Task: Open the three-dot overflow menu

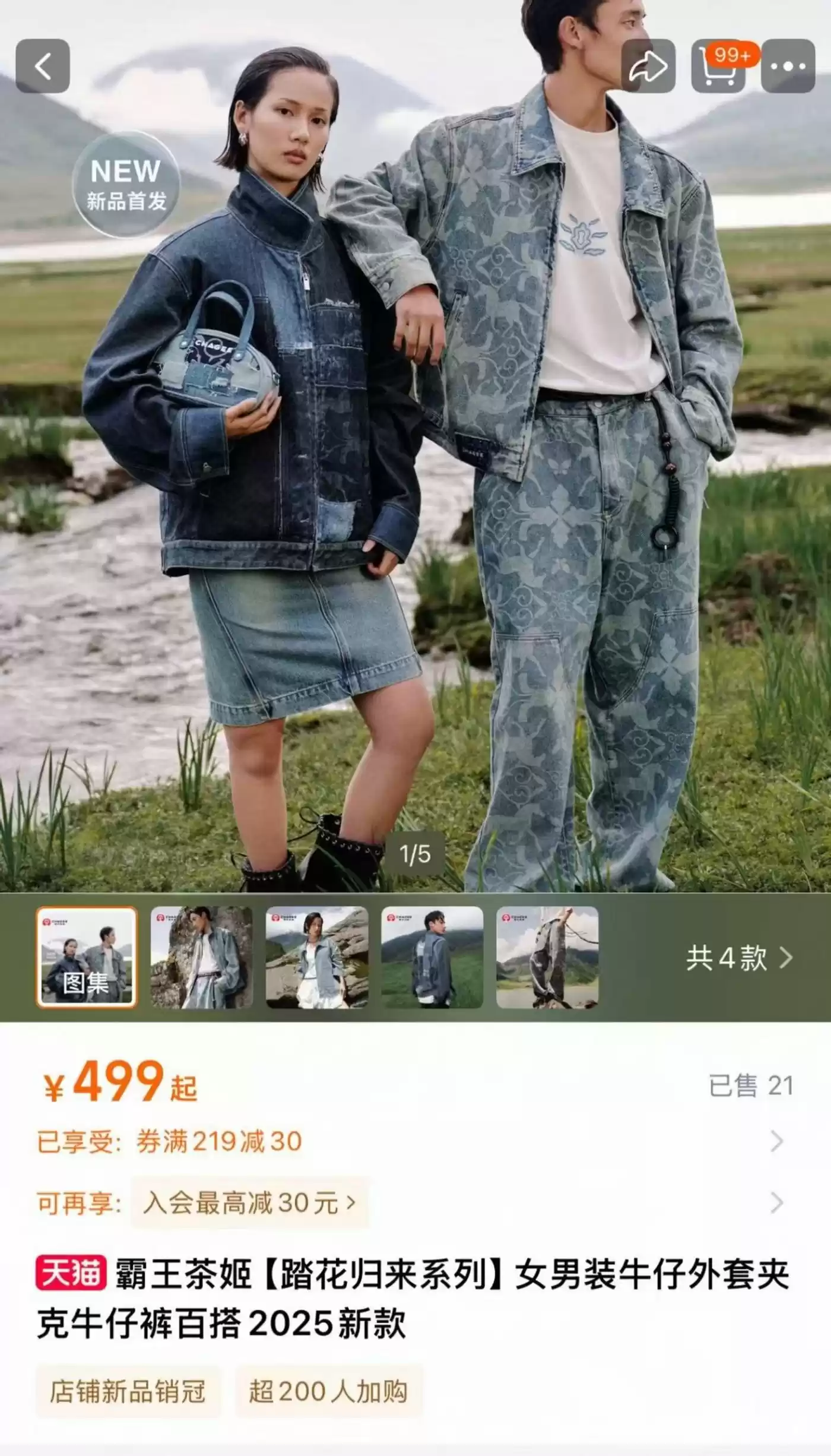Action: point(788,66)
